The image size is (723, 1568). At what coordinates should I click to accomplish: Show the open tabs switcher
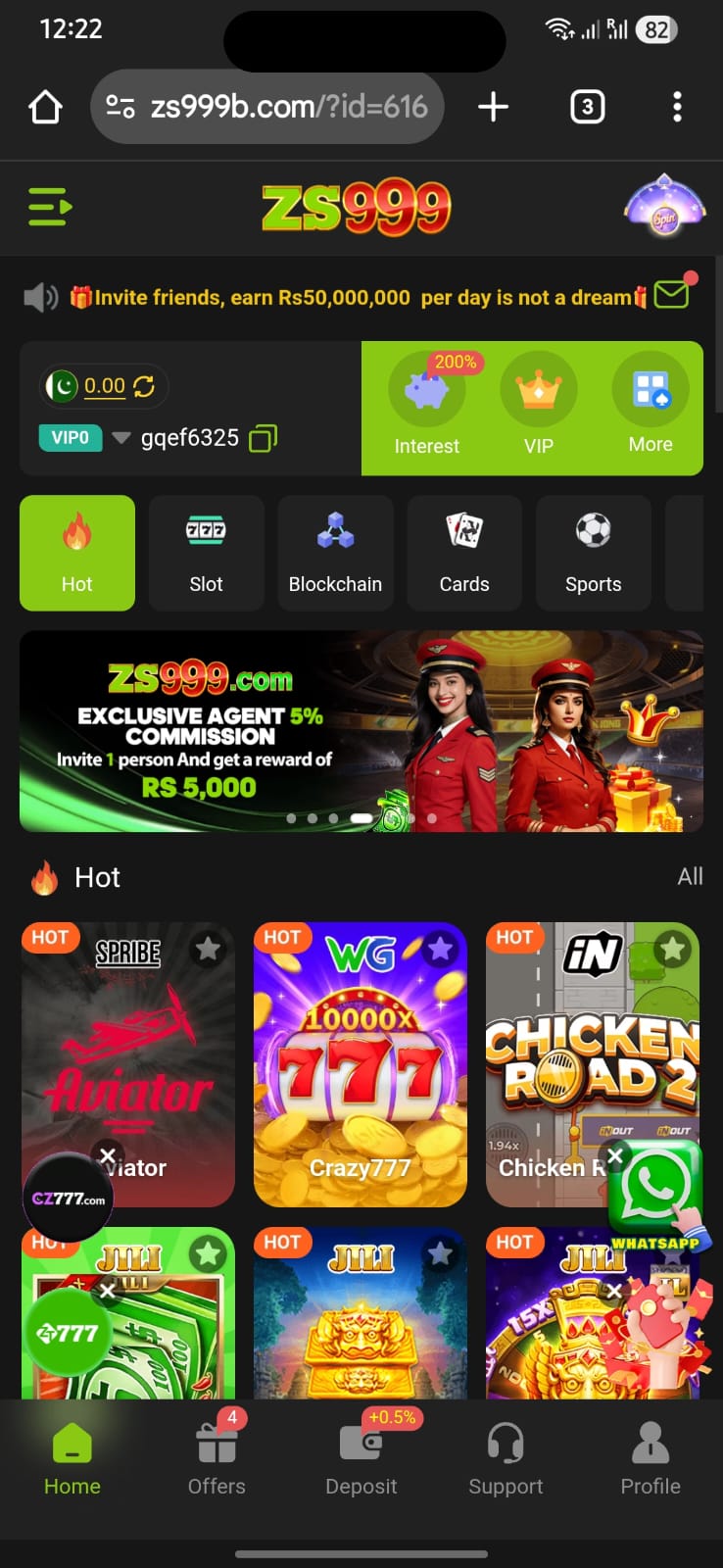point(587,107)
